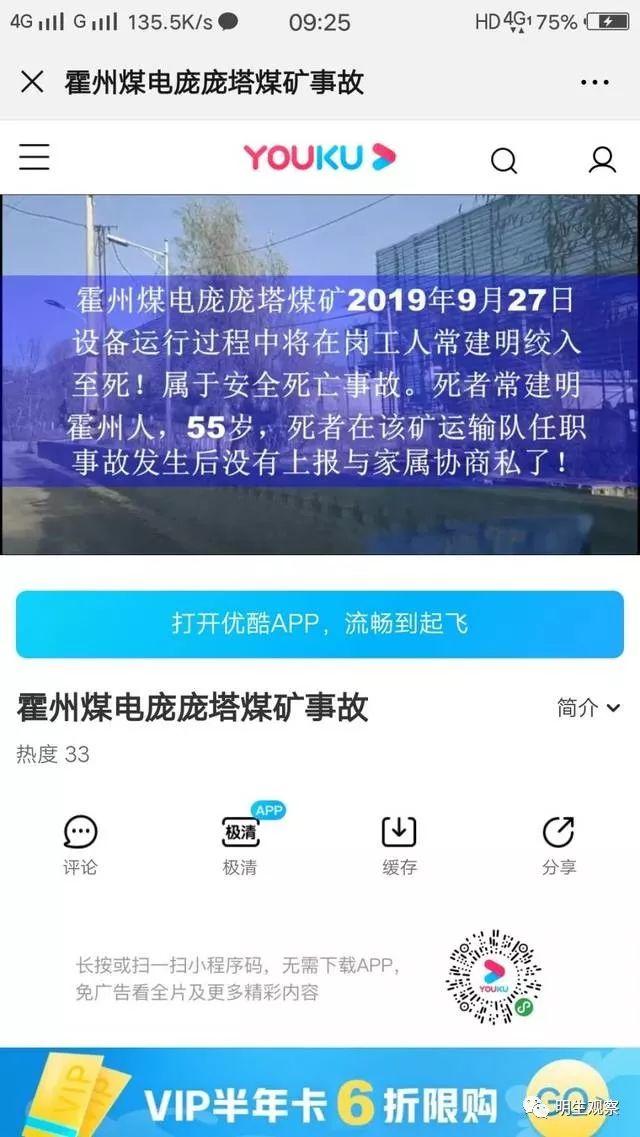The image size is (640, 1137).
Task: Tap 打开优酷APP，流畅到起飞 button
Action: pos(320,624)
